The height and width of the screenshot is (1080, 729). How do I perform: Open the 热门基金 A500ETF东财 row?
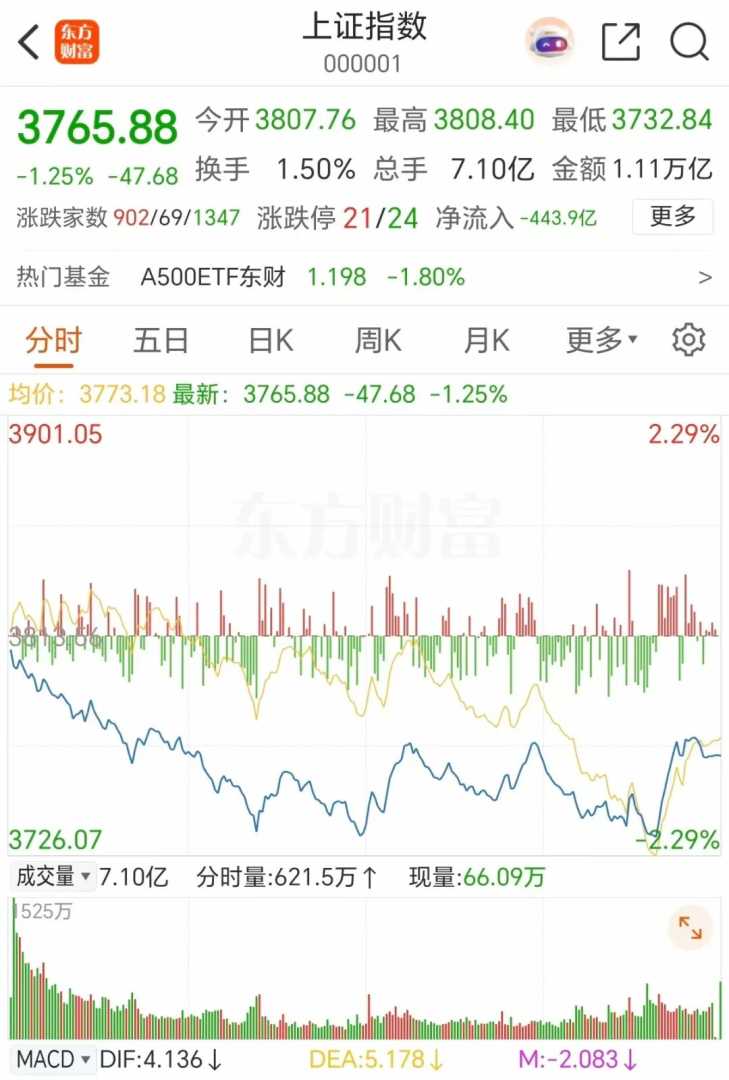tap(364, 277)
